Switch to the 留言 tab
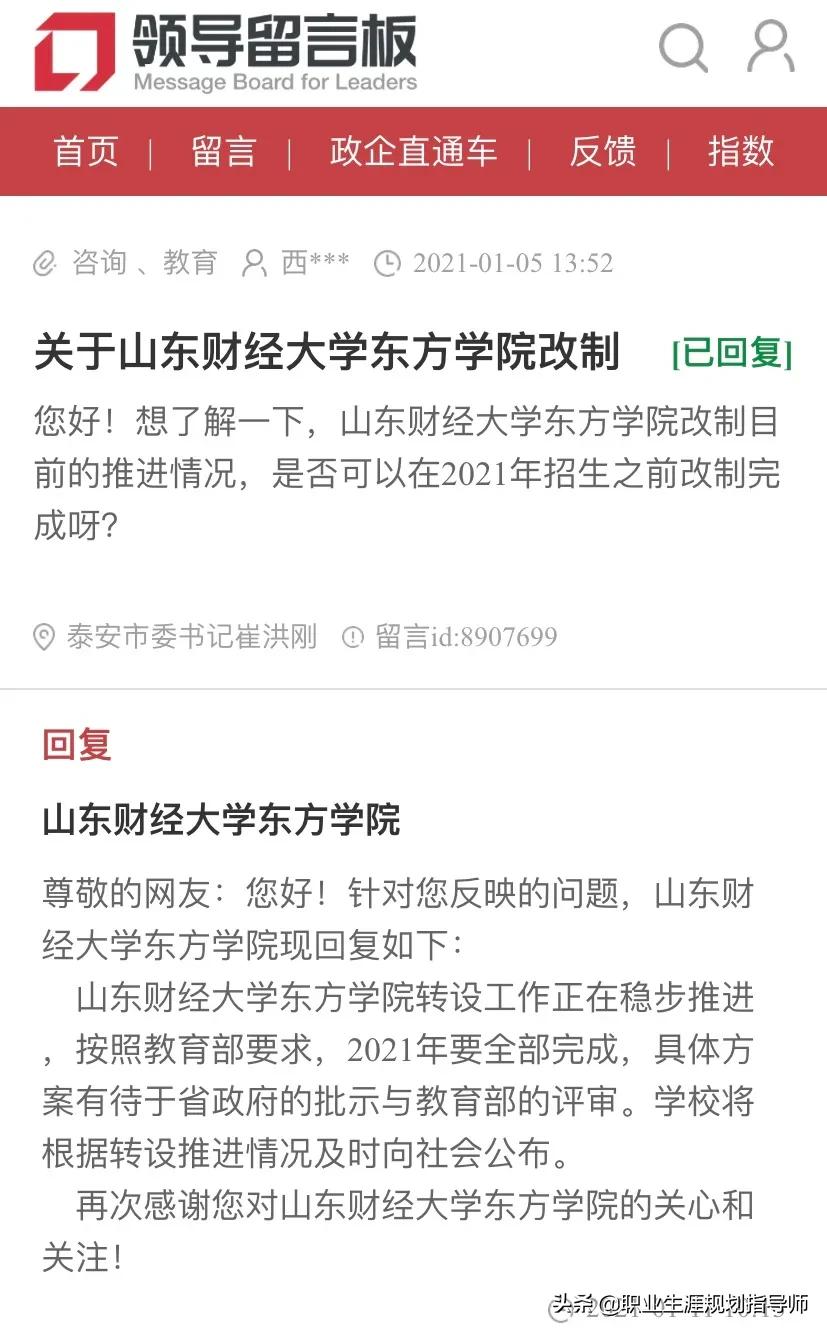The height and width of the screenshot is (1333, 827). point(223,151)
